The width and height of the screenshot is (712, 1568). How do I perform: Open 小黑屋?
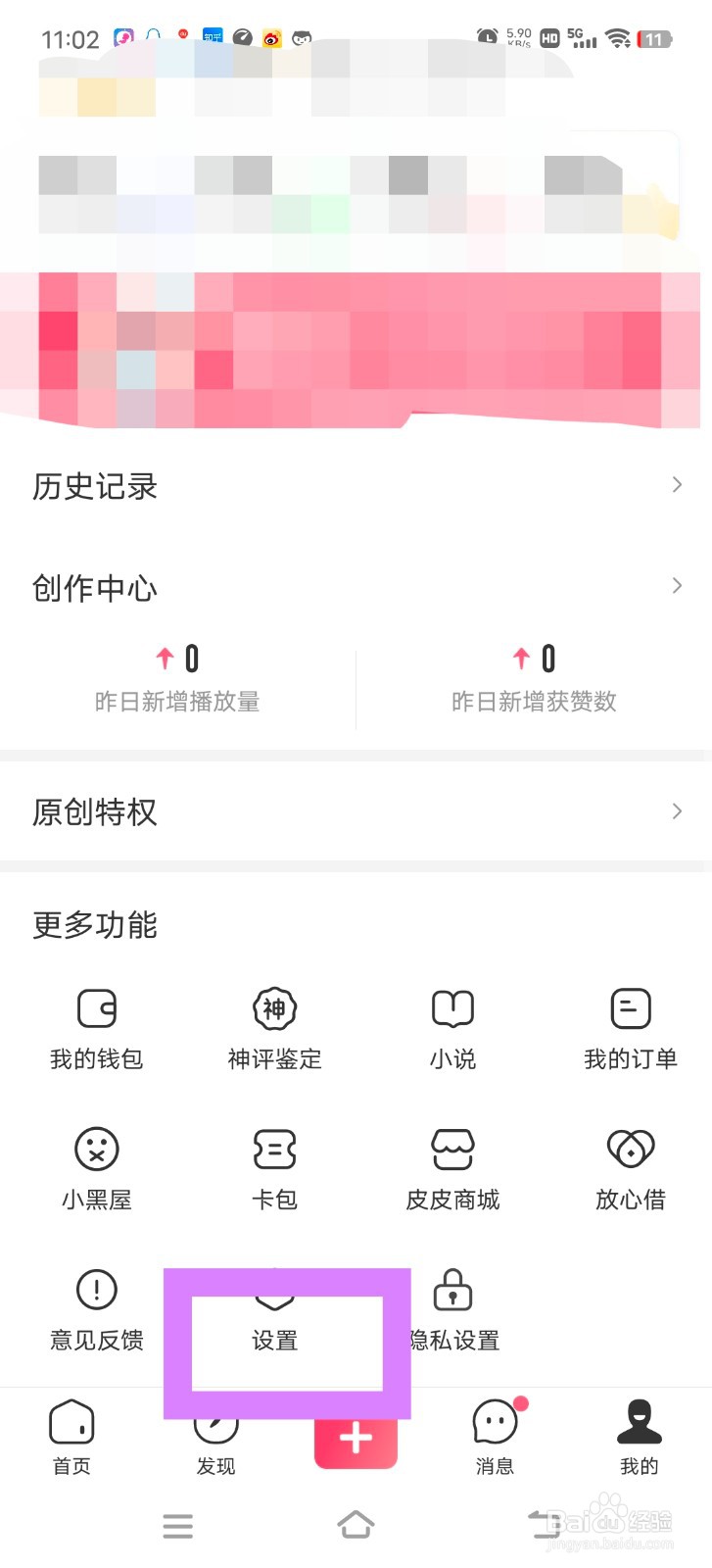coord(97,1170)
